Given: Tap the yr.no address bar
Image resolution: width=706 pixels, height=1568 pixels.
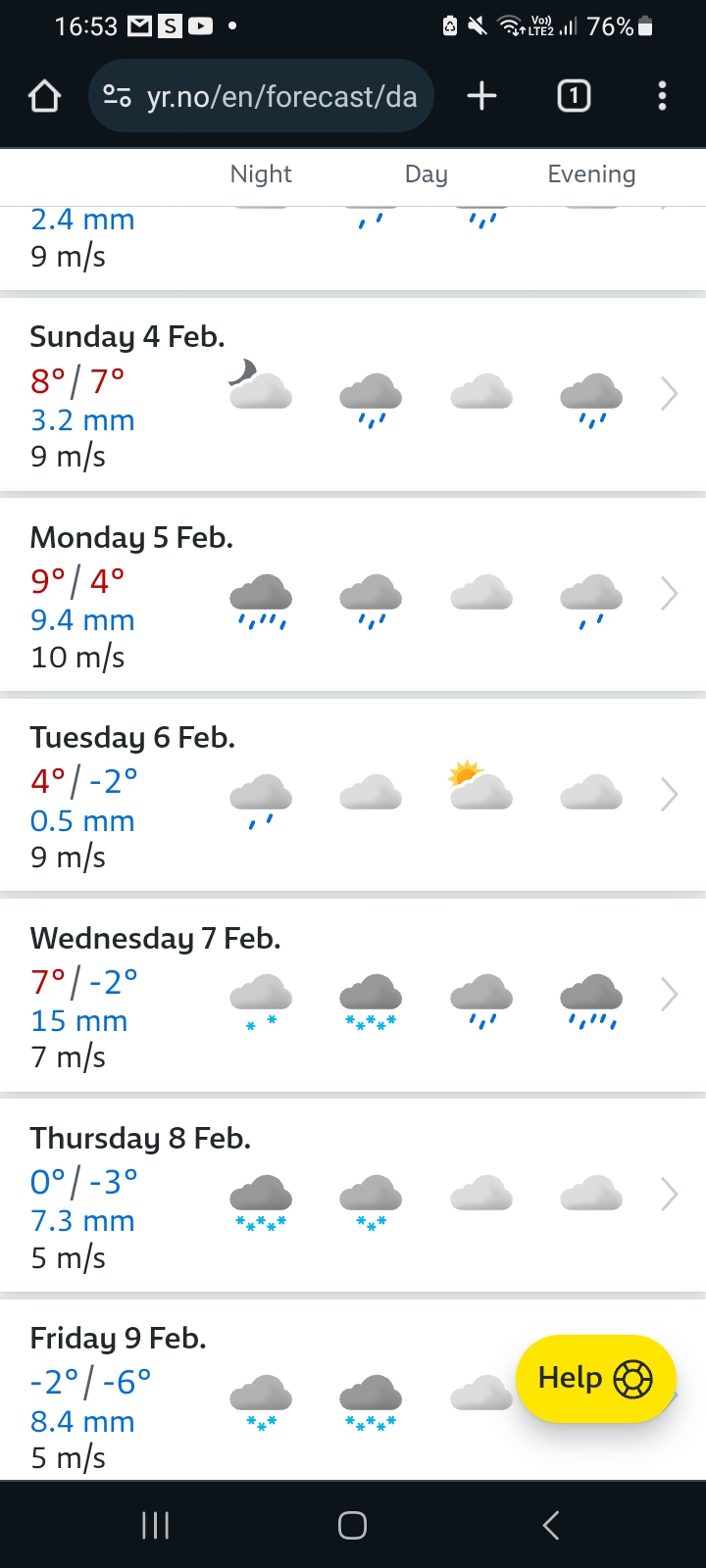Looking at the screenshot, I should (262, 96).
